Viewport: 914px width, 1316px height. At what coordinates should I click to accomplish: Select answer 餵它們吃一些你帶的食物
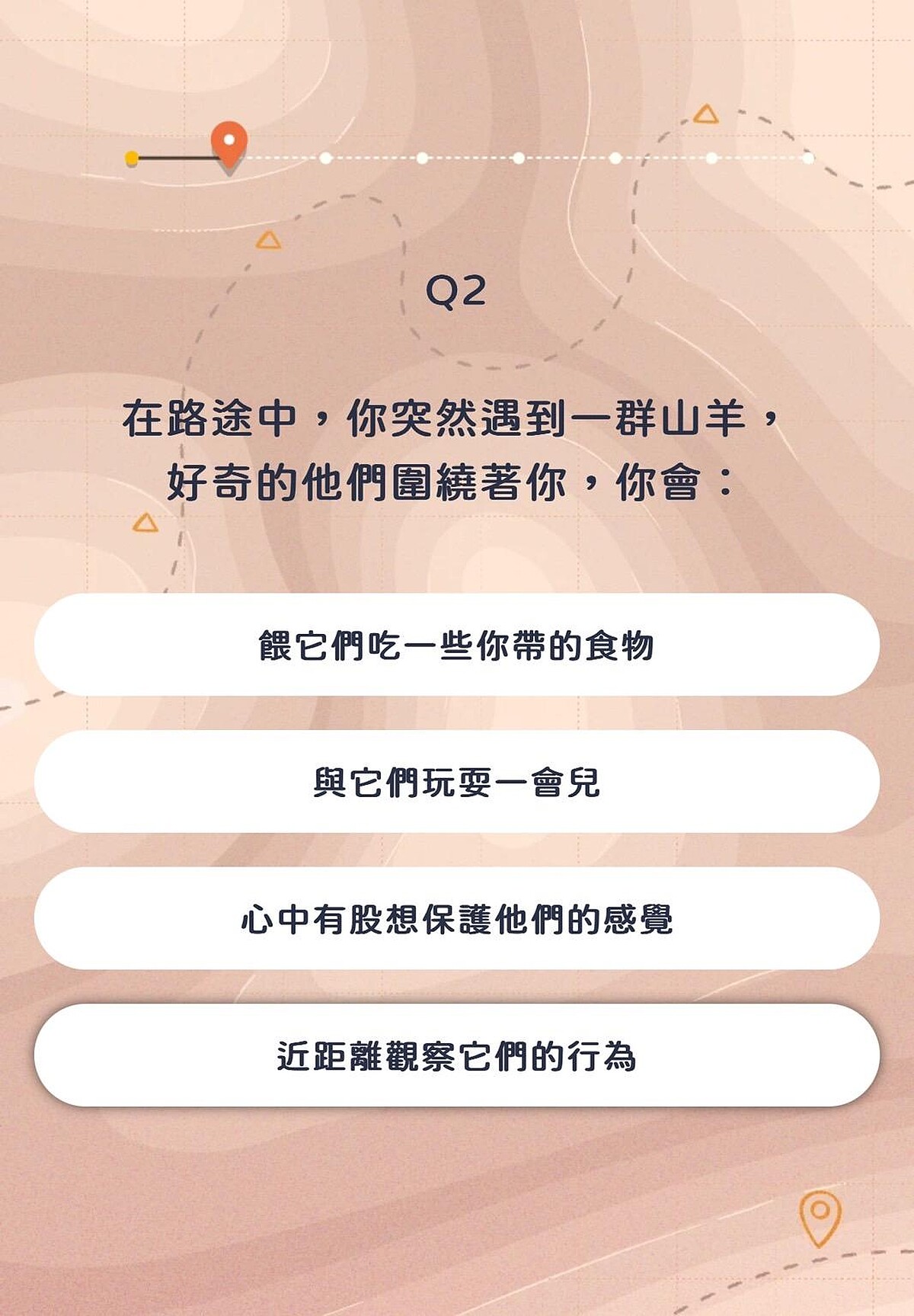point(457,645)
